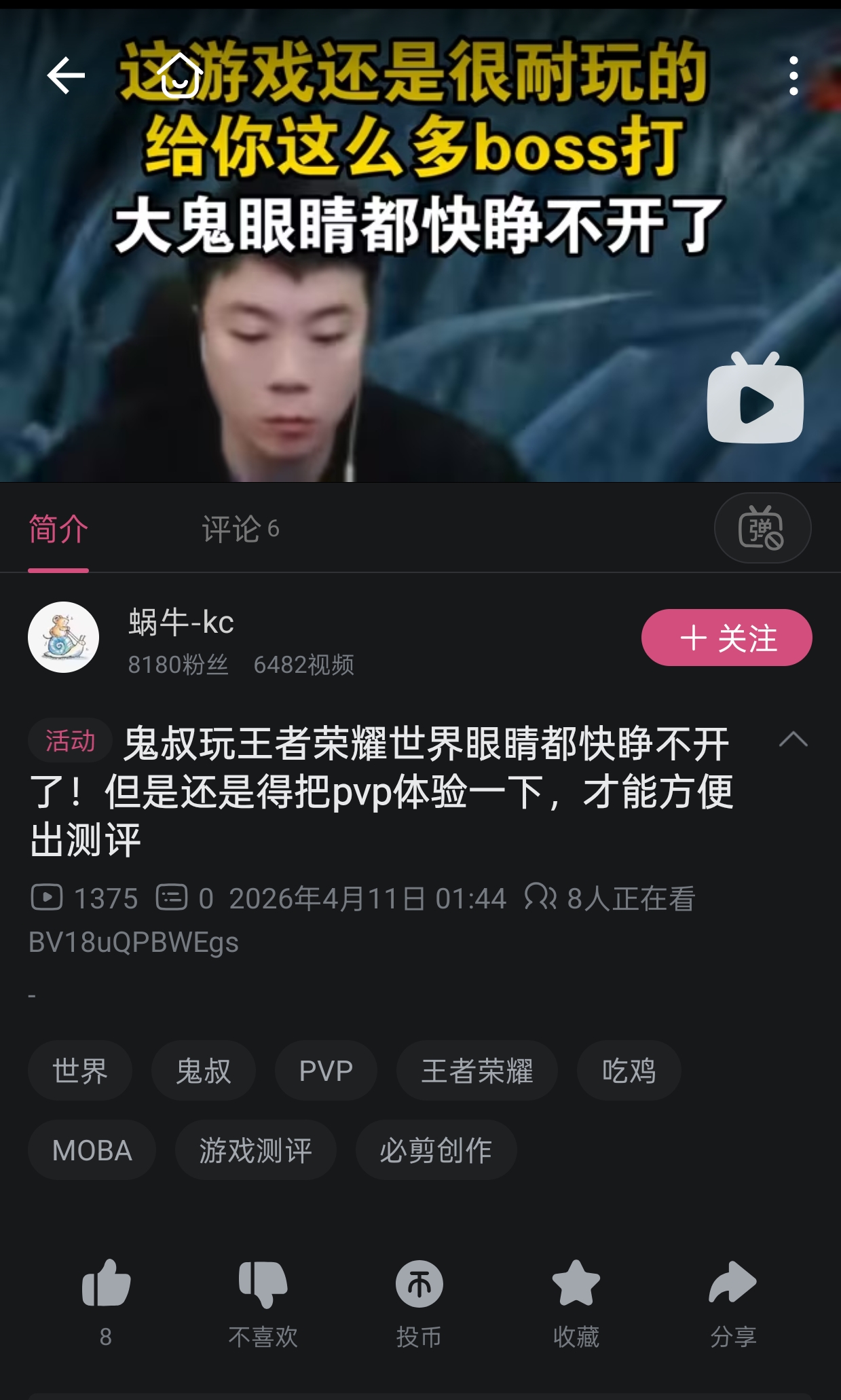Share the video via 分享

pos(733,1302)
